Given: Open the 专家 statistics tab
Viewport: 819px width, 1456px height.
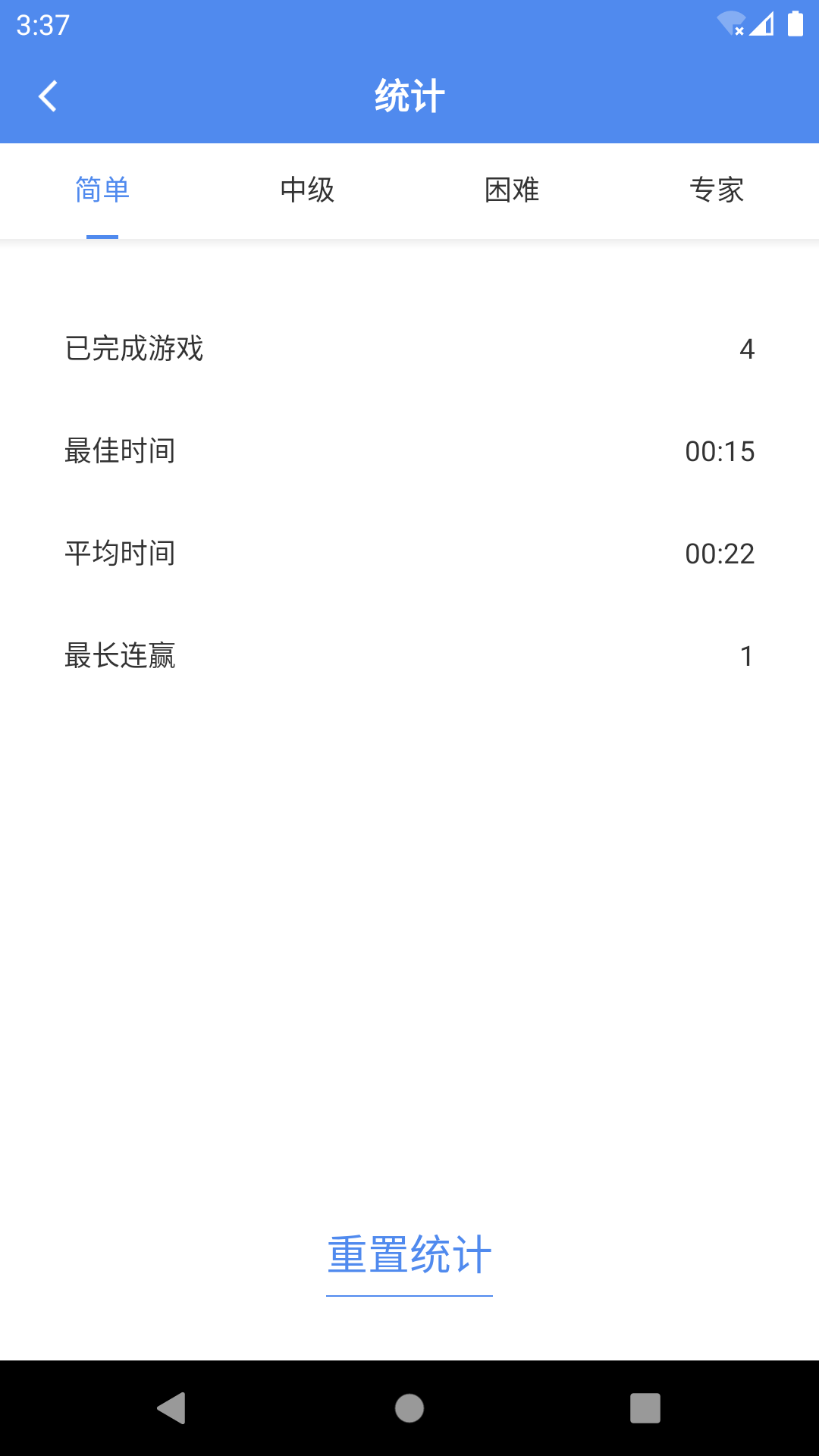Looking at the screenshot, I should [x=717, y=190].
